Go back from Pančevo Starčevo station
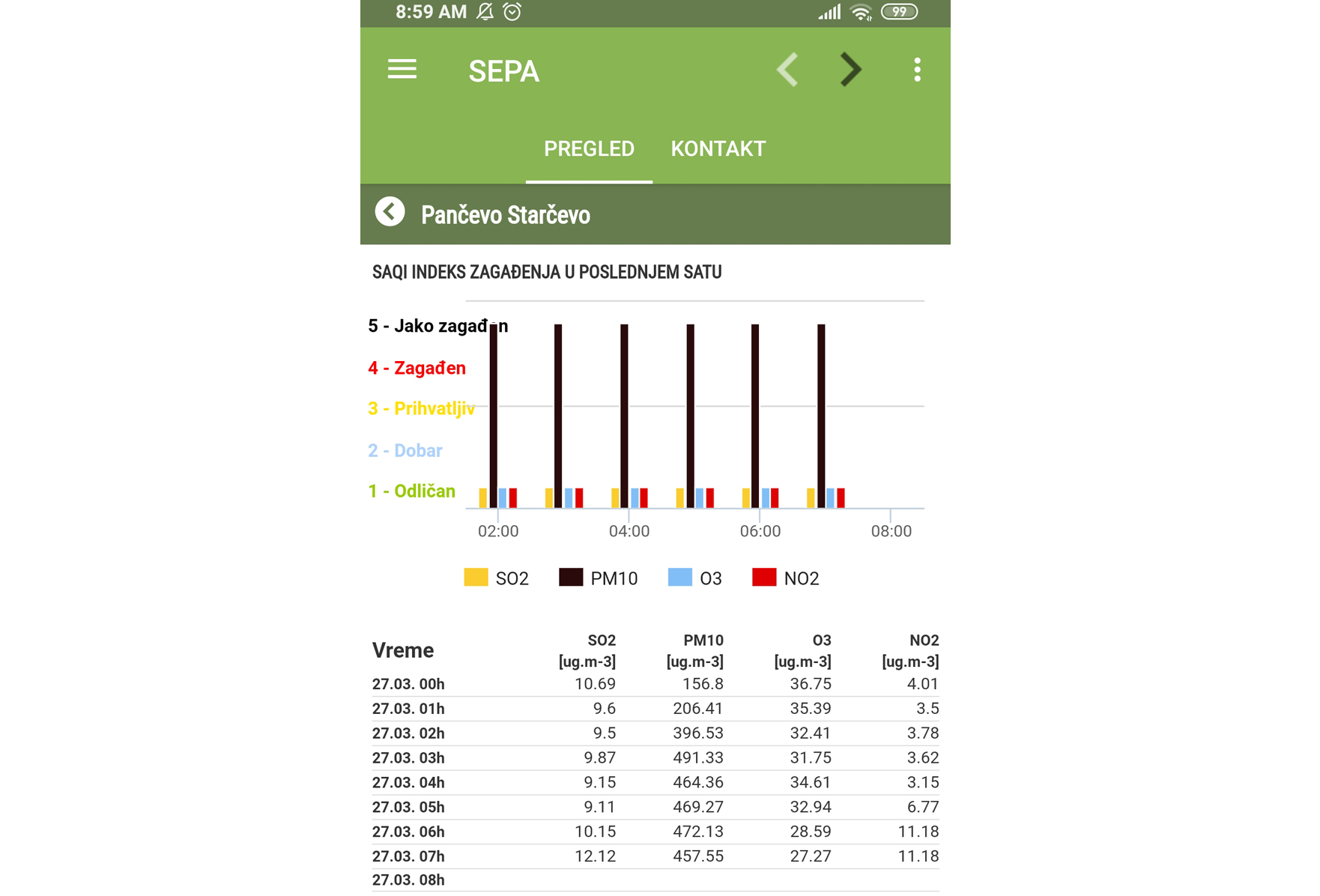 click(390, 213)
